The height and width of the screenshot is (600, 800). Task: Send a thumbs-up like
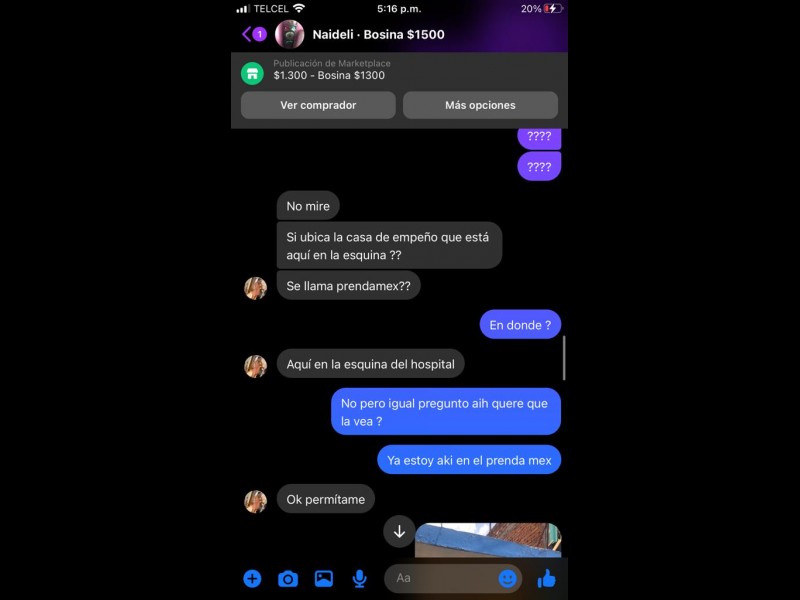tap(546, 578)
